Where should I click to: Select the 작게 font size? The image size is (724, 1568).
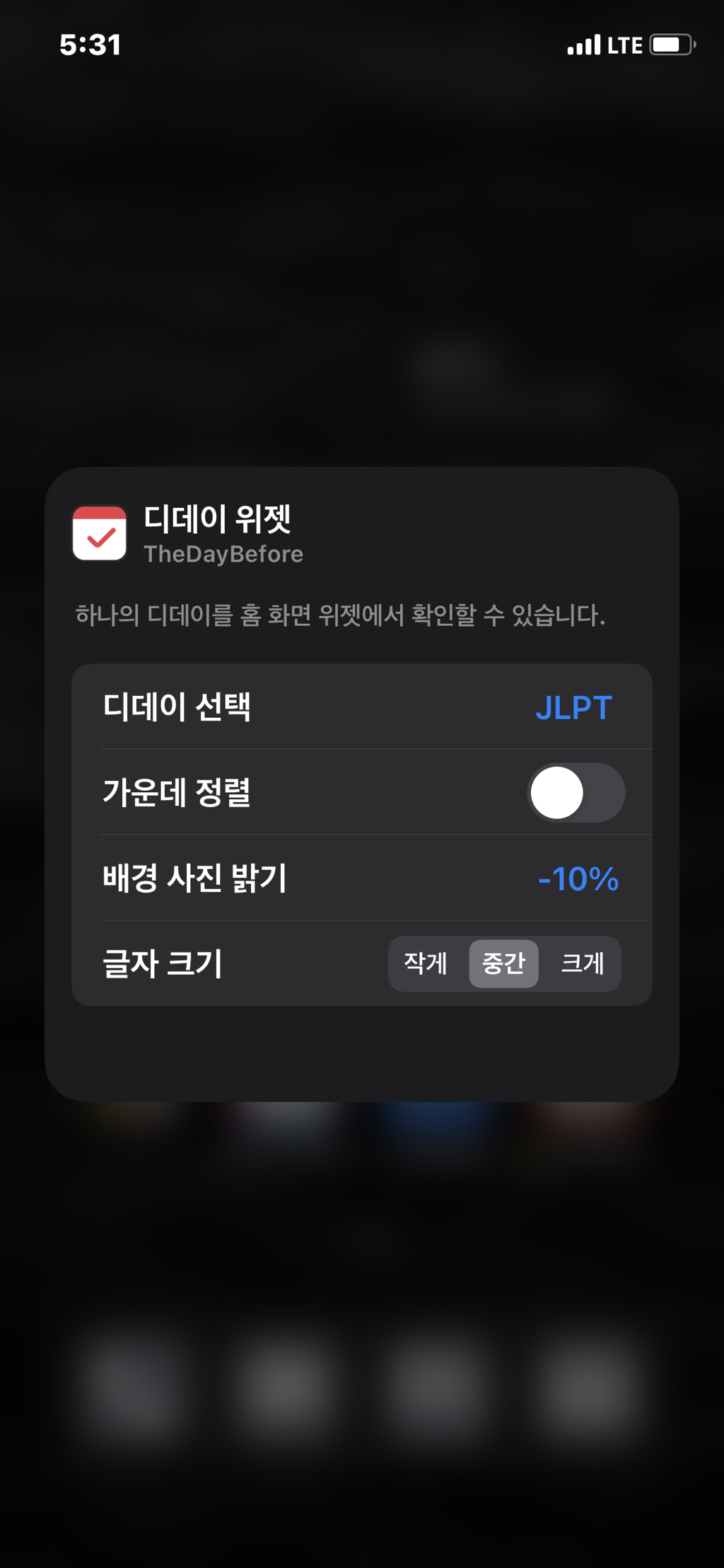426,963
